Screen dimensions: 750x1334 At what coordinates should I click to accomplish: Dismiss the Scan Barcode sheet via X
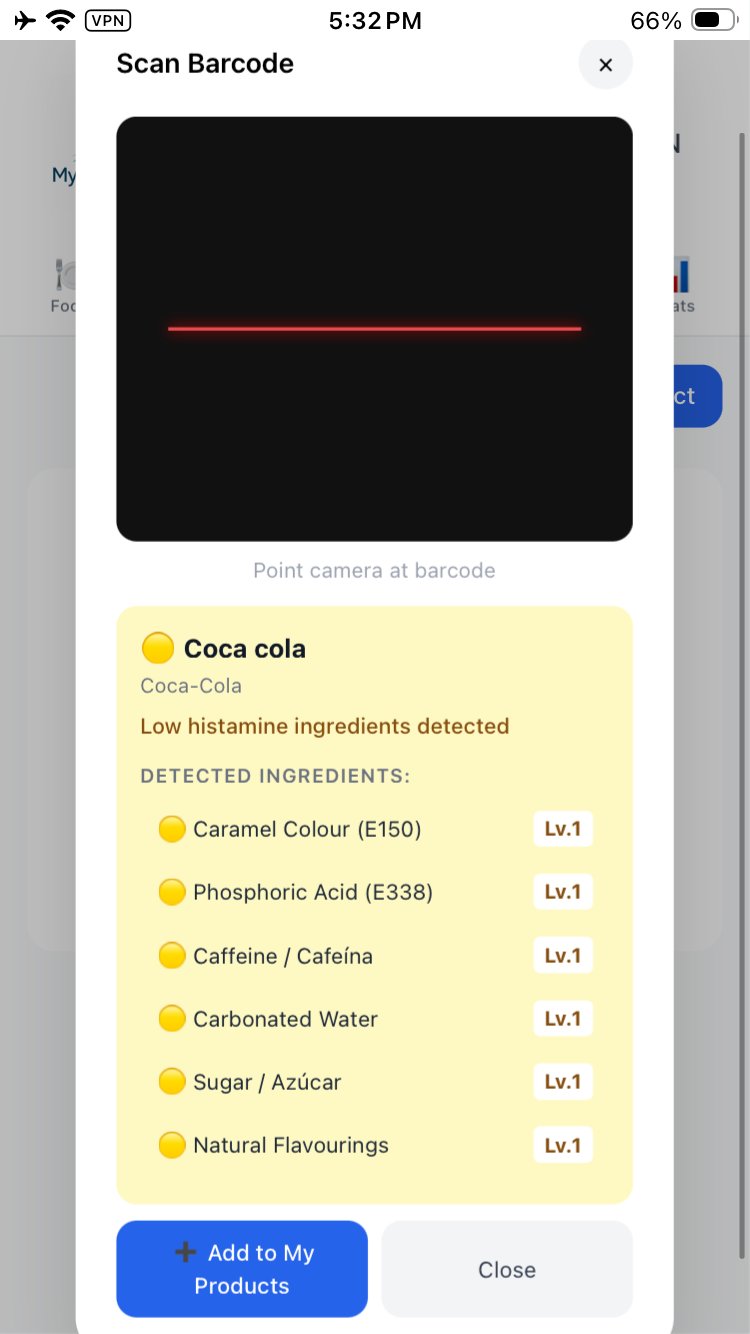606,64
